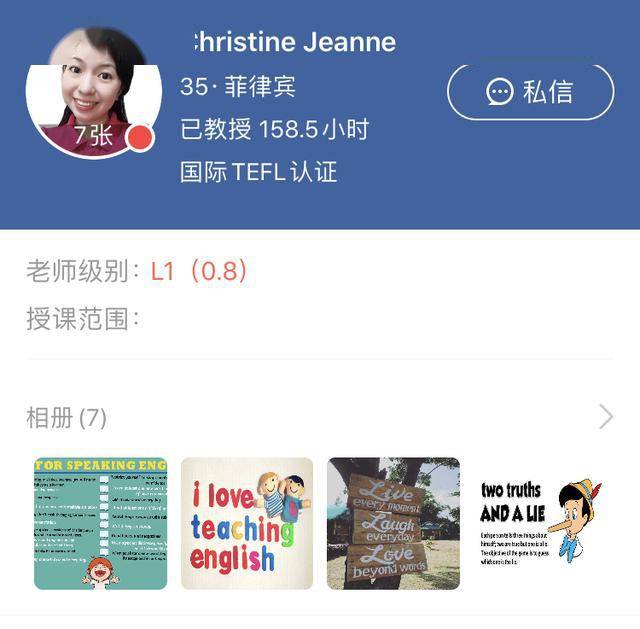Expand the 相册 album with the chevron

tap(606, 417)
